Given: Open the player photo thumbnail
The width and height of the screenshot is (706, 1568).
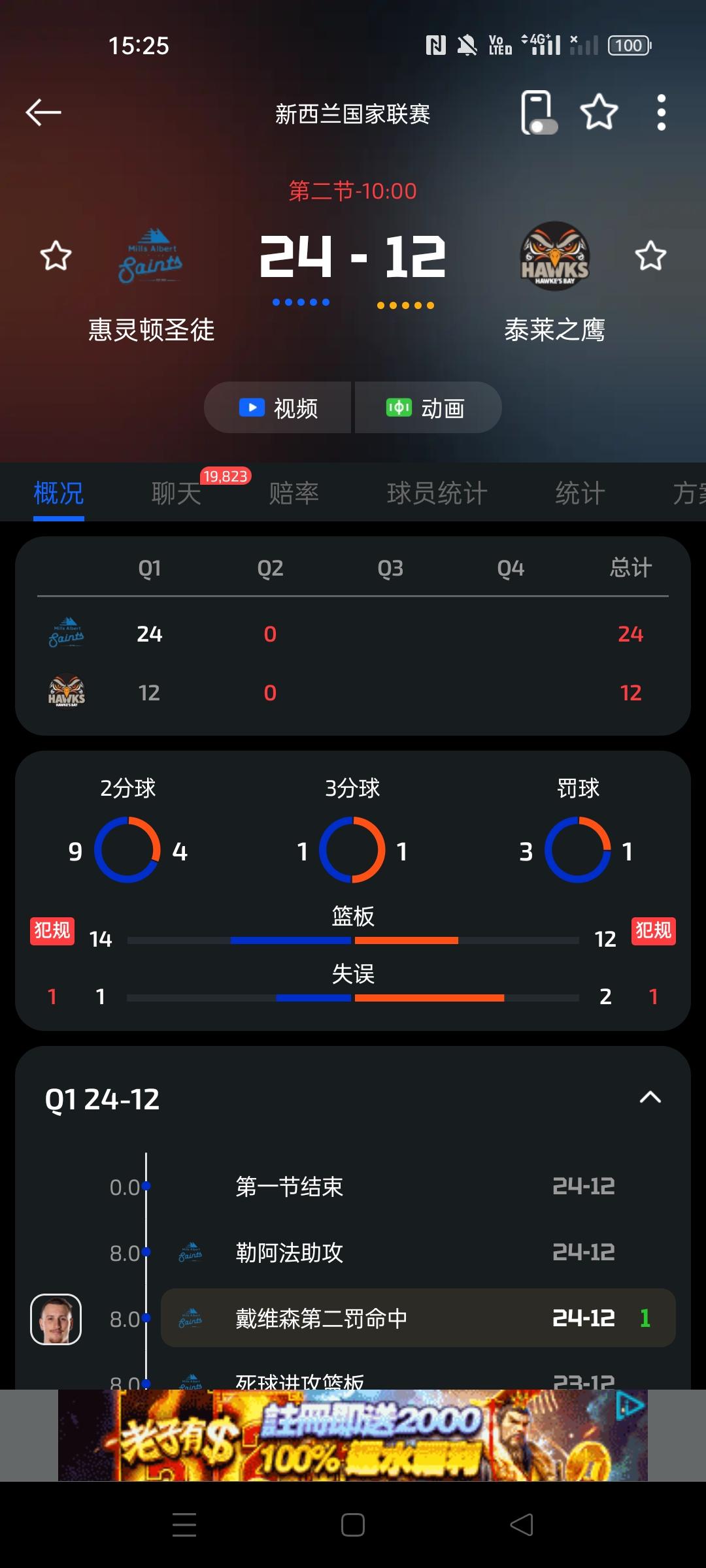Looking at the screenshot, I should point(56,1319).
